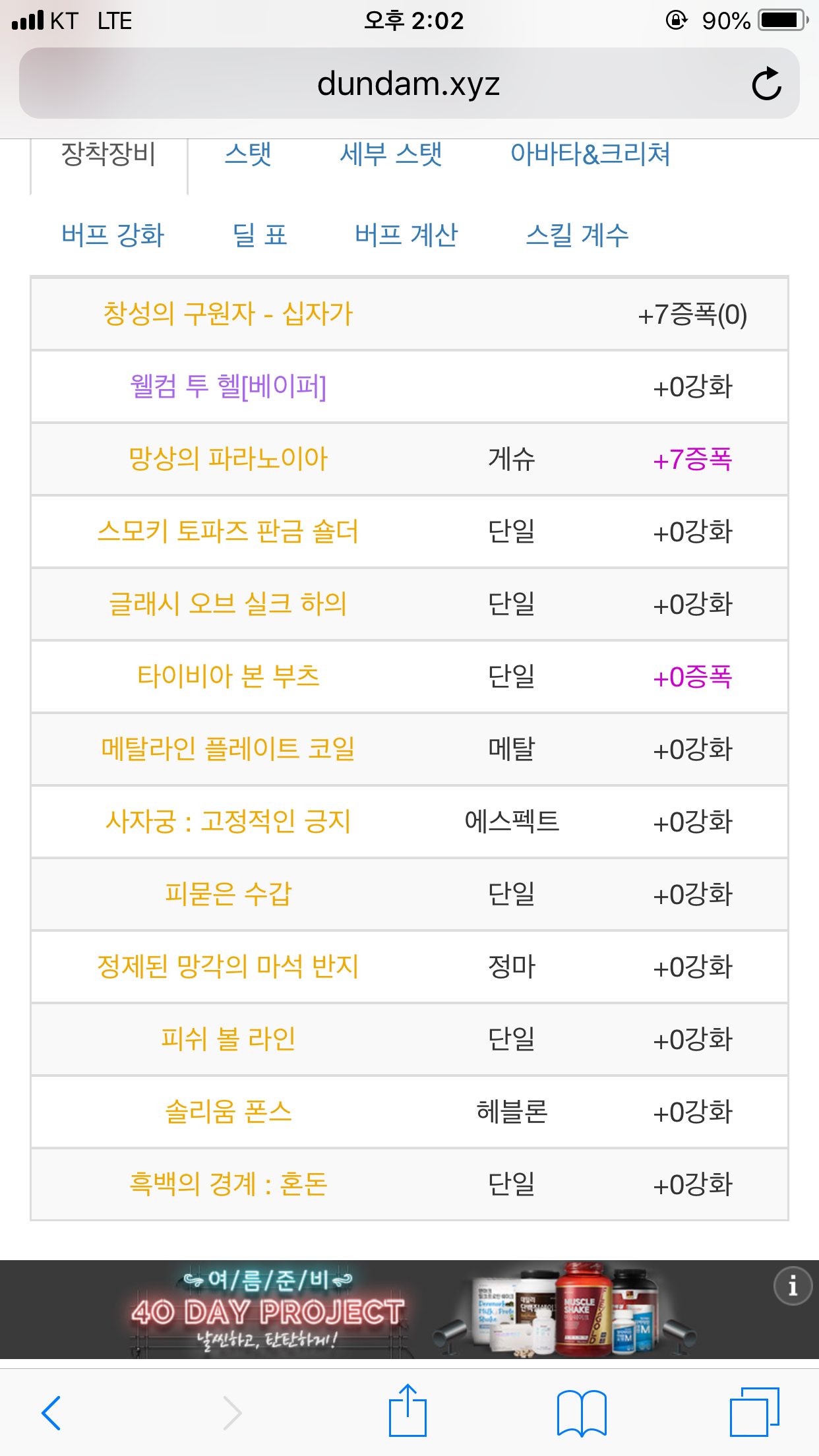Switch to 아바타&크리쳐 tab
The height and width of the screenshot is (1456, 819).
tap(590, 155)
